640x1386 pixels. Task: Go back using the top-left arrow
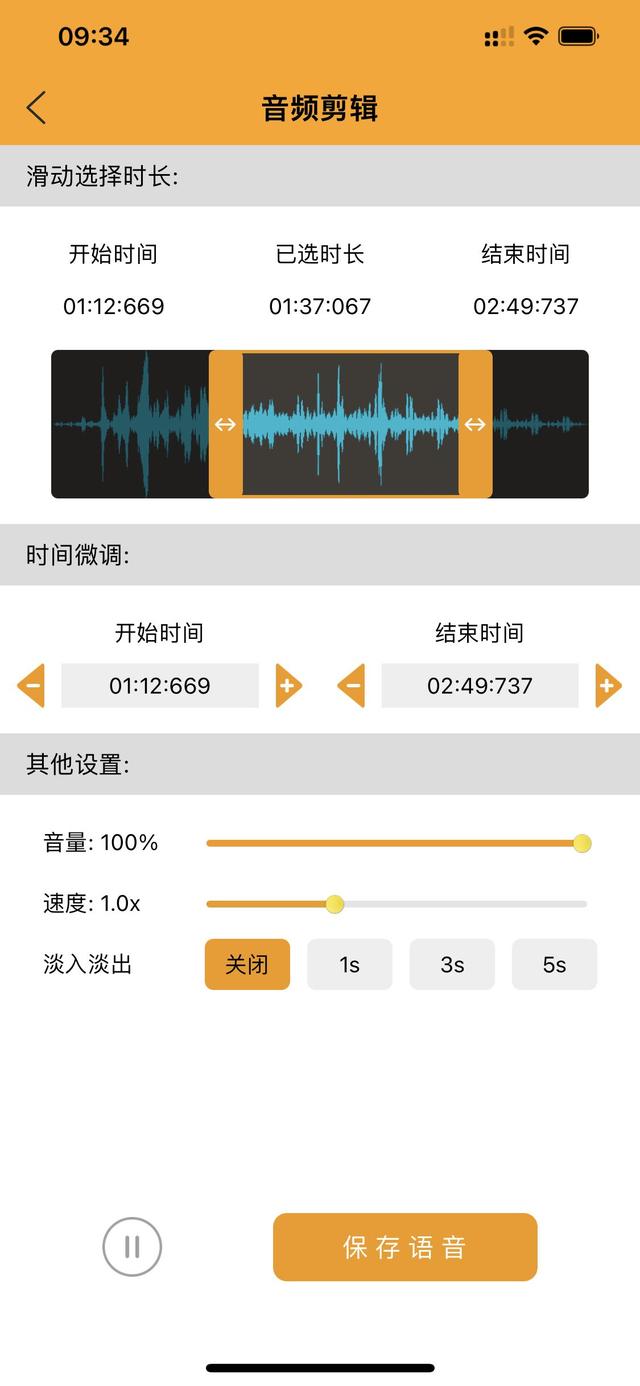pyautogui.click(x=36, y=108)
